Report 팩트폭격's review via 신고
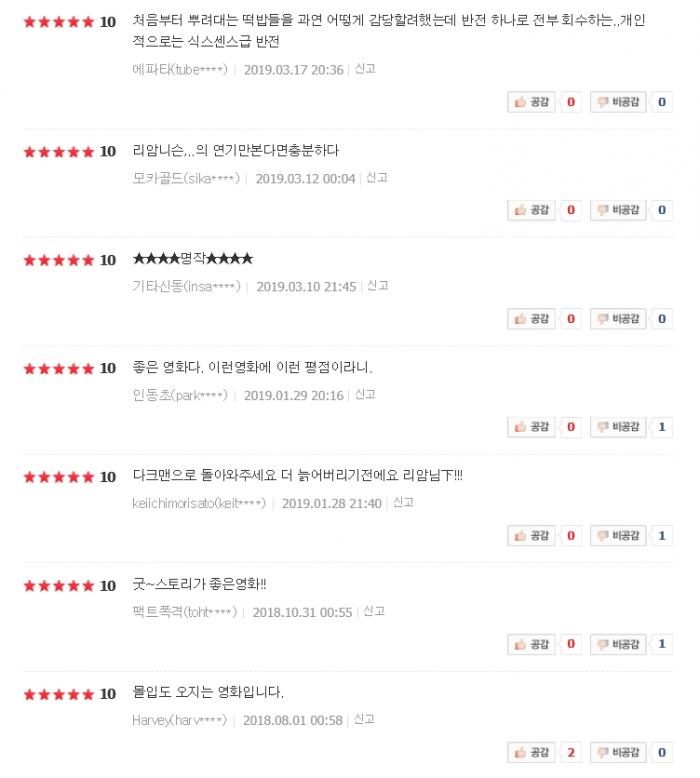Image resolution: width=700 pixels, height=778 pixels. (x=373, y=611)
